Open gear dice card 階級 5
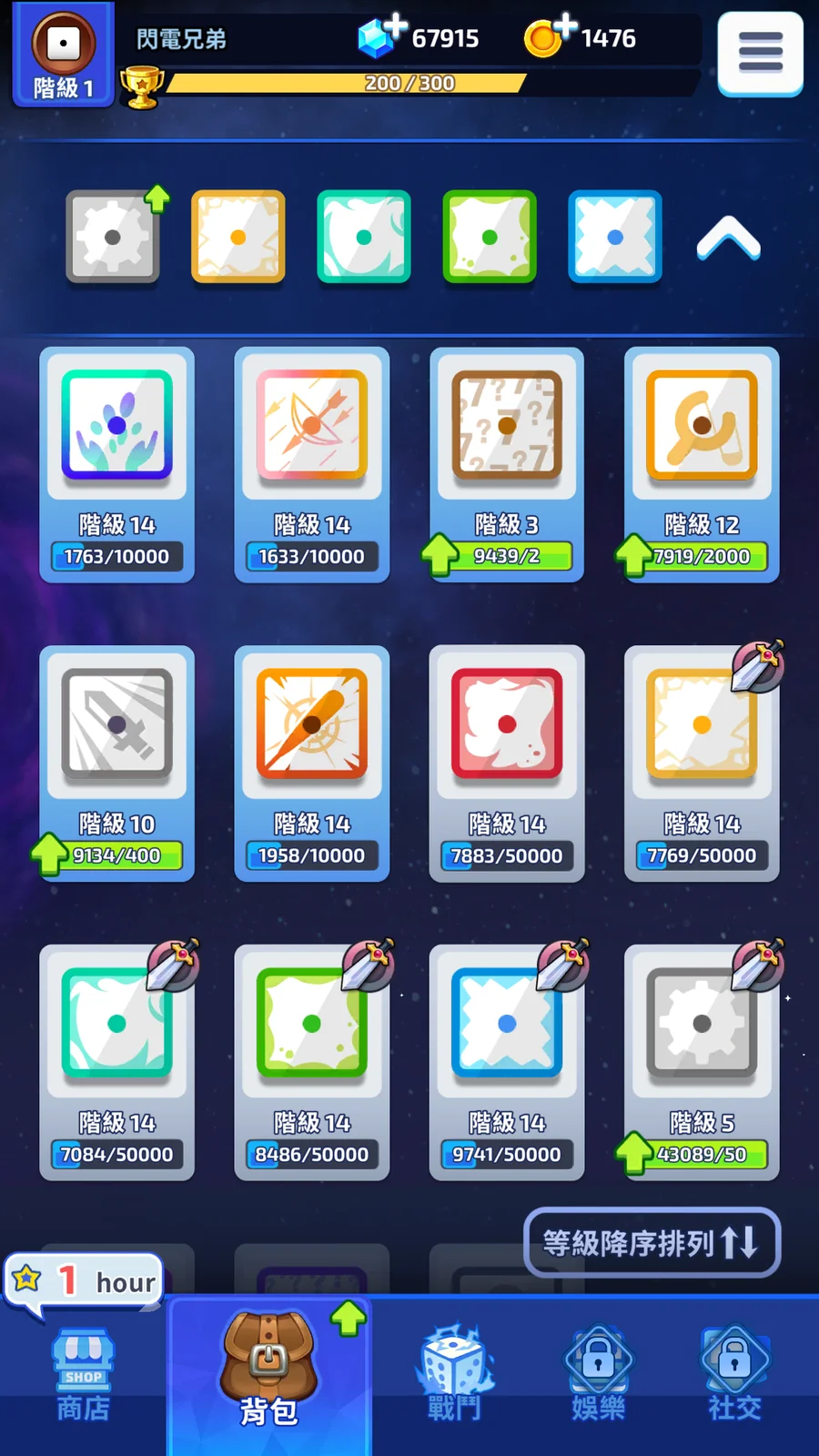Viewport: 819px width, 1456px height. tap(702, 1061)
